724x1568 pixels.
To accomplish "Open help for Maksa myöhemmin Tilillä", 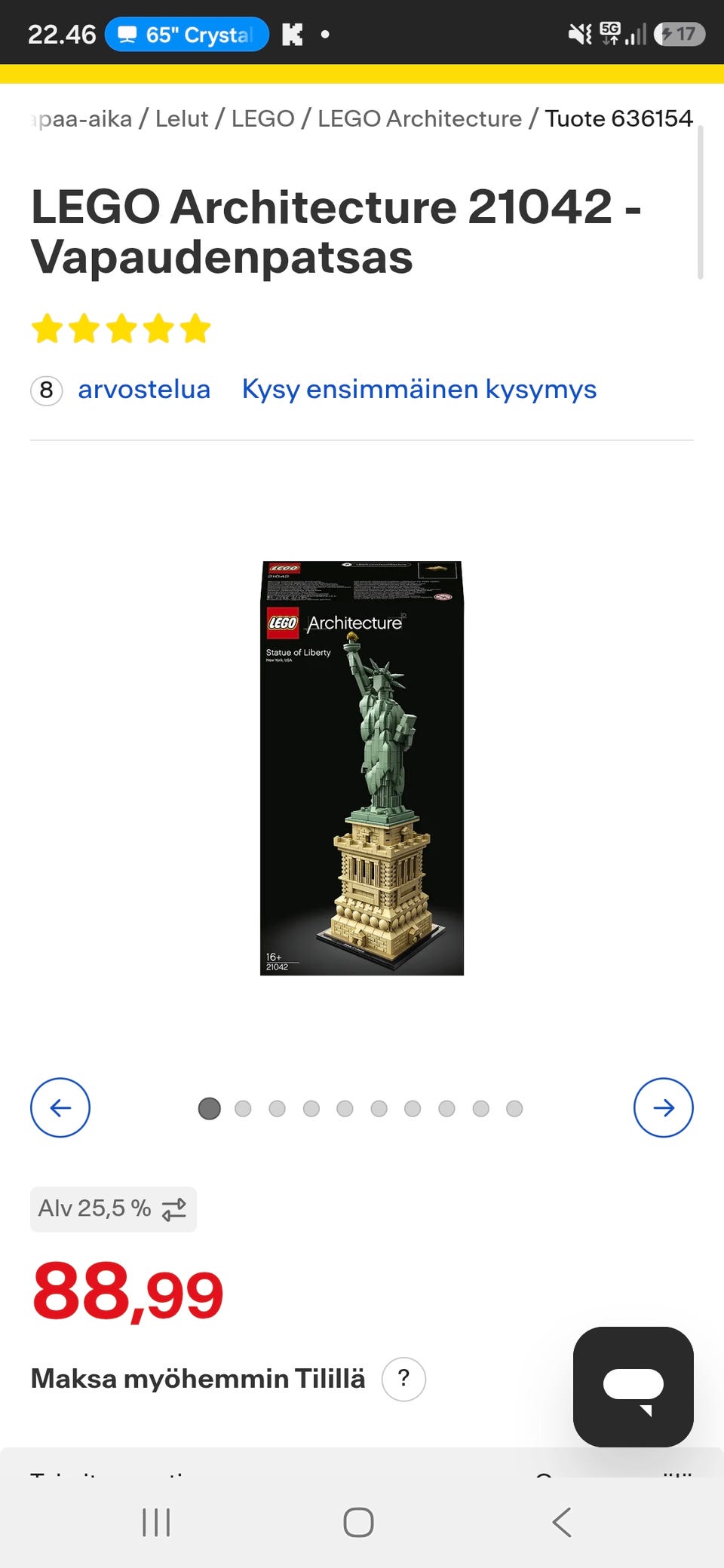I will coord(403,1379).
